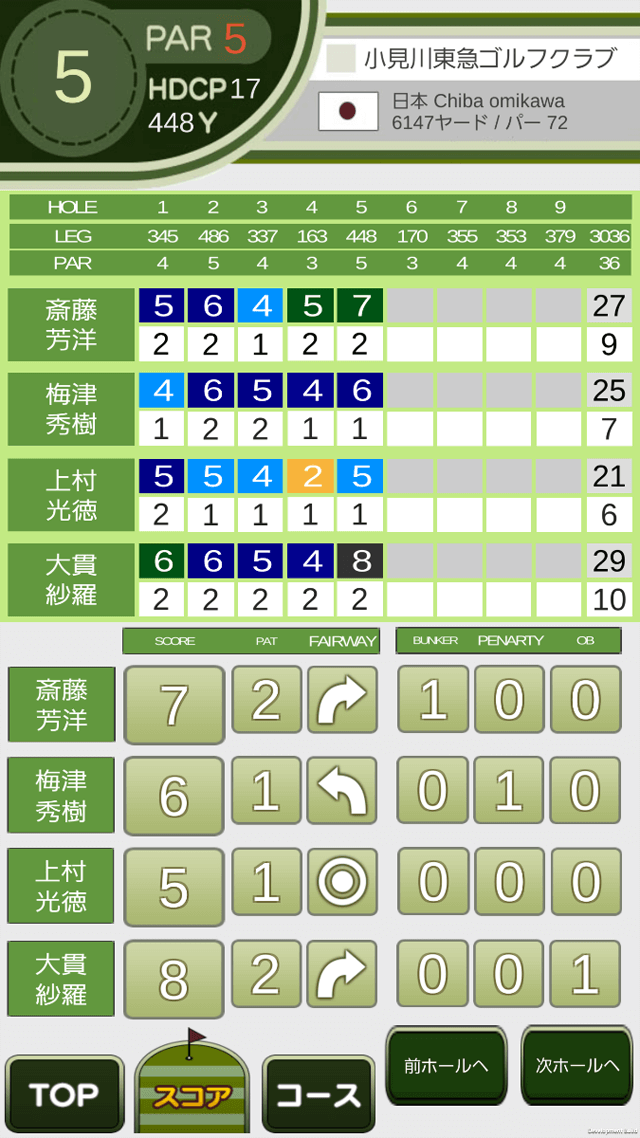
Task: Edit 斎藤芳洋's putt count
Action: coord(266,700)
